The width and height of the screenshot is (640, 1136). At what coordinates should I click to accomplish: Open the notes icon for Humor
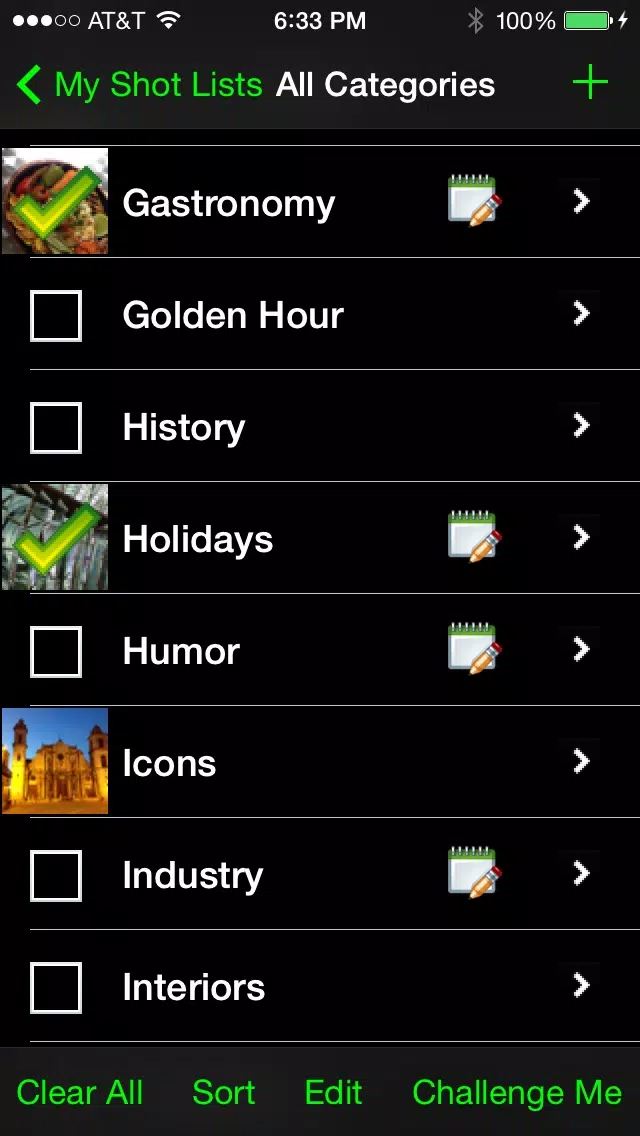(x=475, y=649)
